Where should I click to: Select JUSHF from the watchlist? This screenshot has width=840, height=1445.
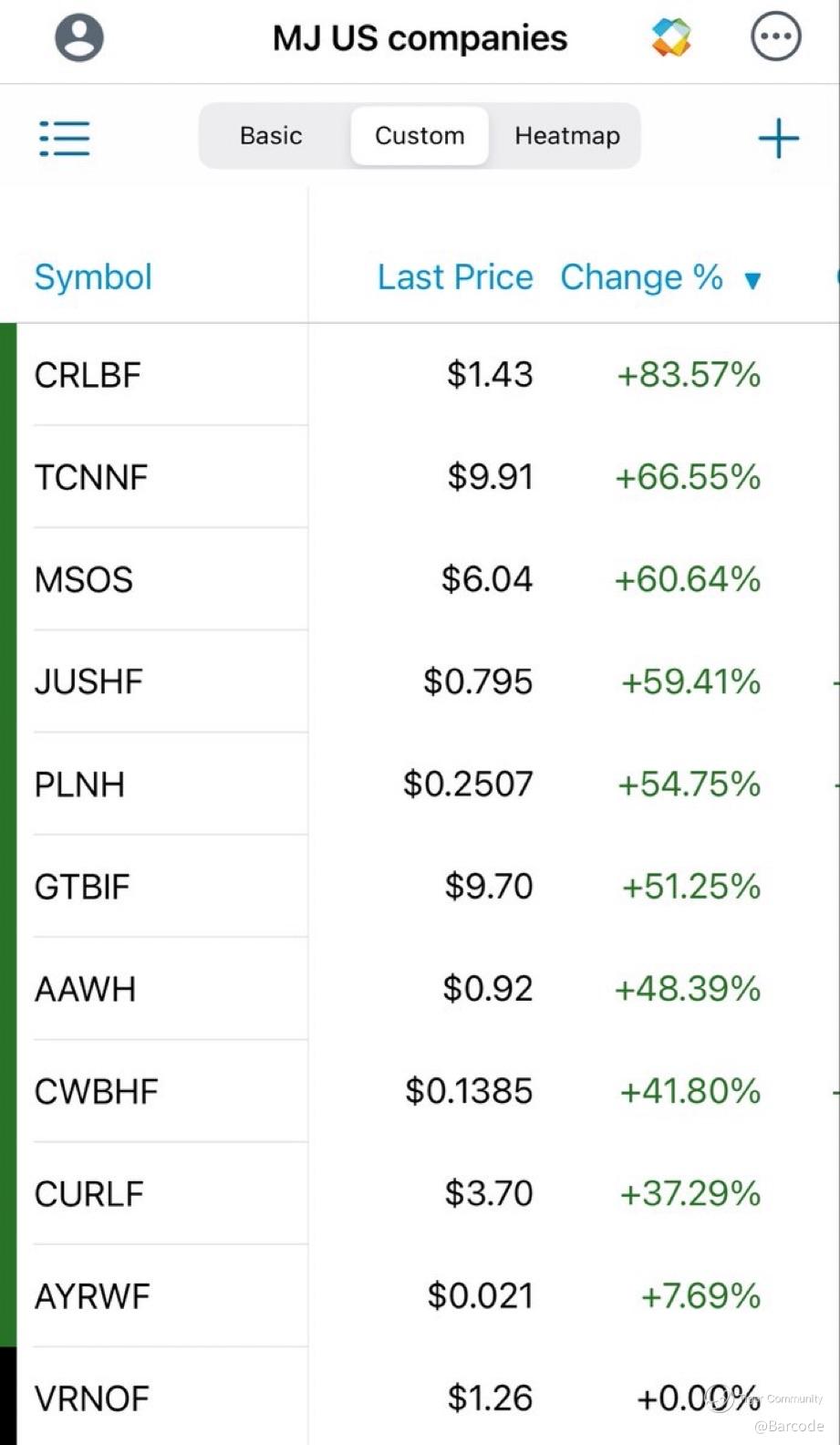click(x=88, y=681)
